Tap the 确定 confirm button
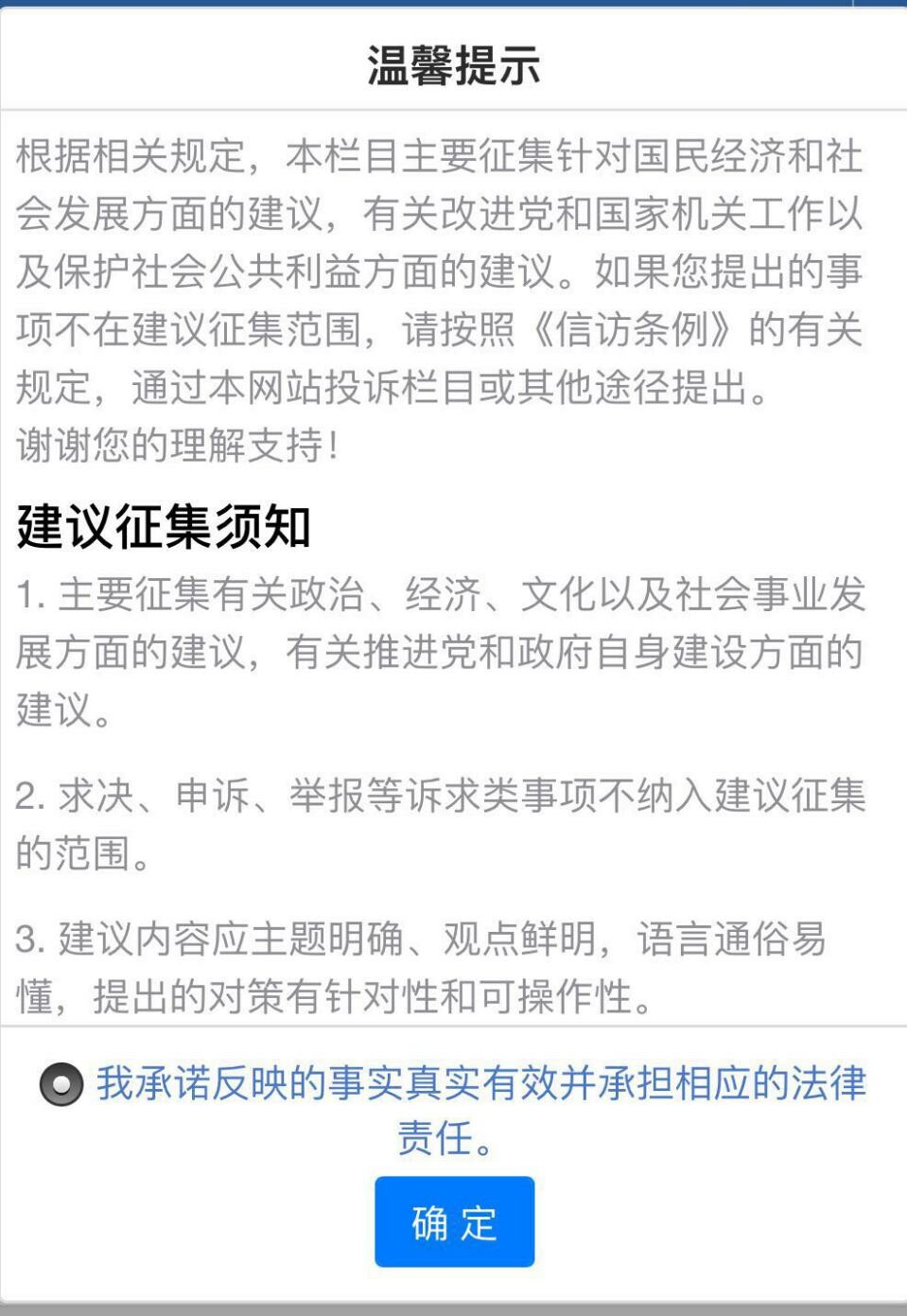The image size is (907, 1316). tap(454, 1221)
